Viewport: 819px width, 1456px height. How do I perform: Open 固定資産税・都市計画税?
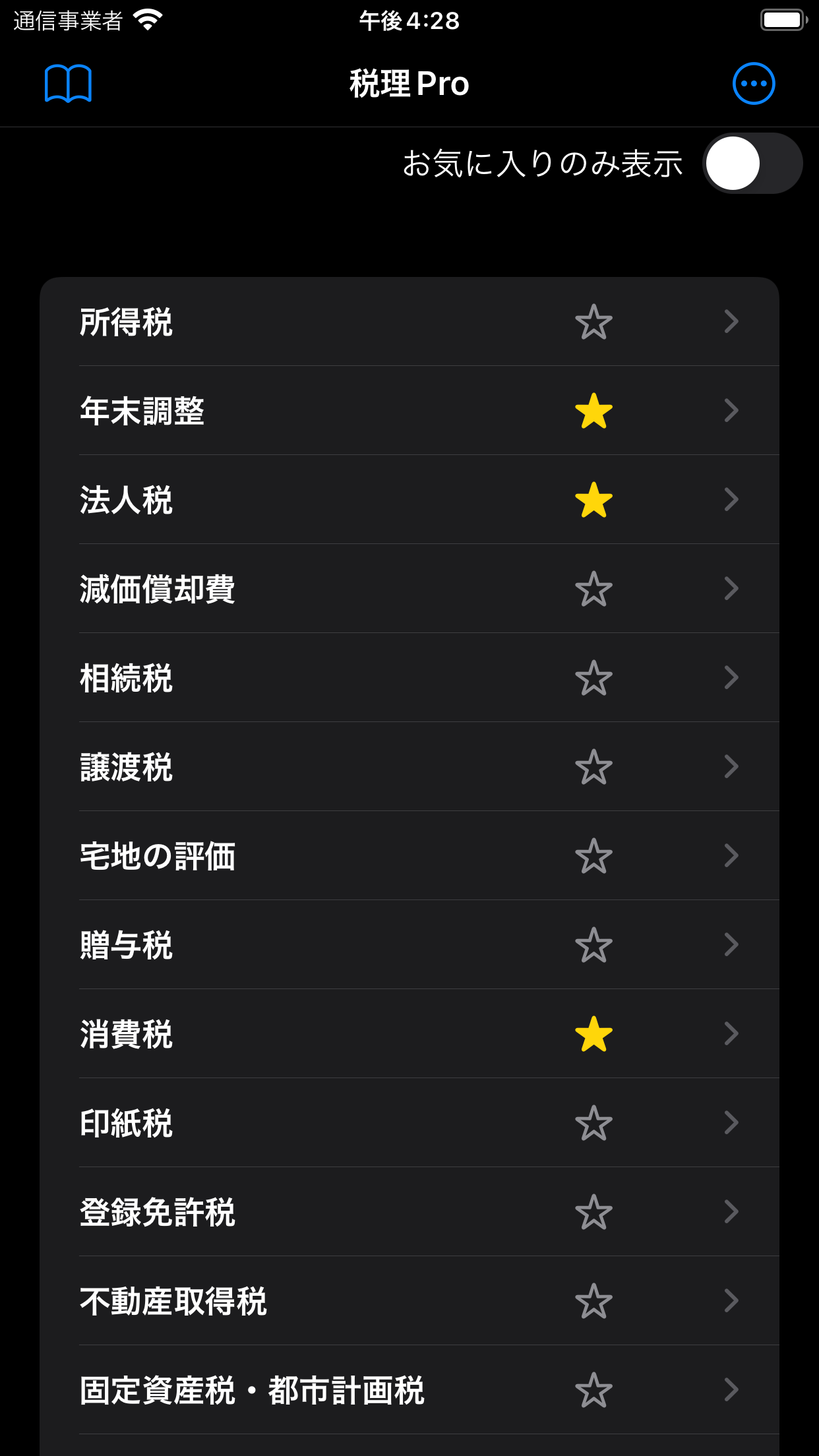click(x=409, y=1390)
